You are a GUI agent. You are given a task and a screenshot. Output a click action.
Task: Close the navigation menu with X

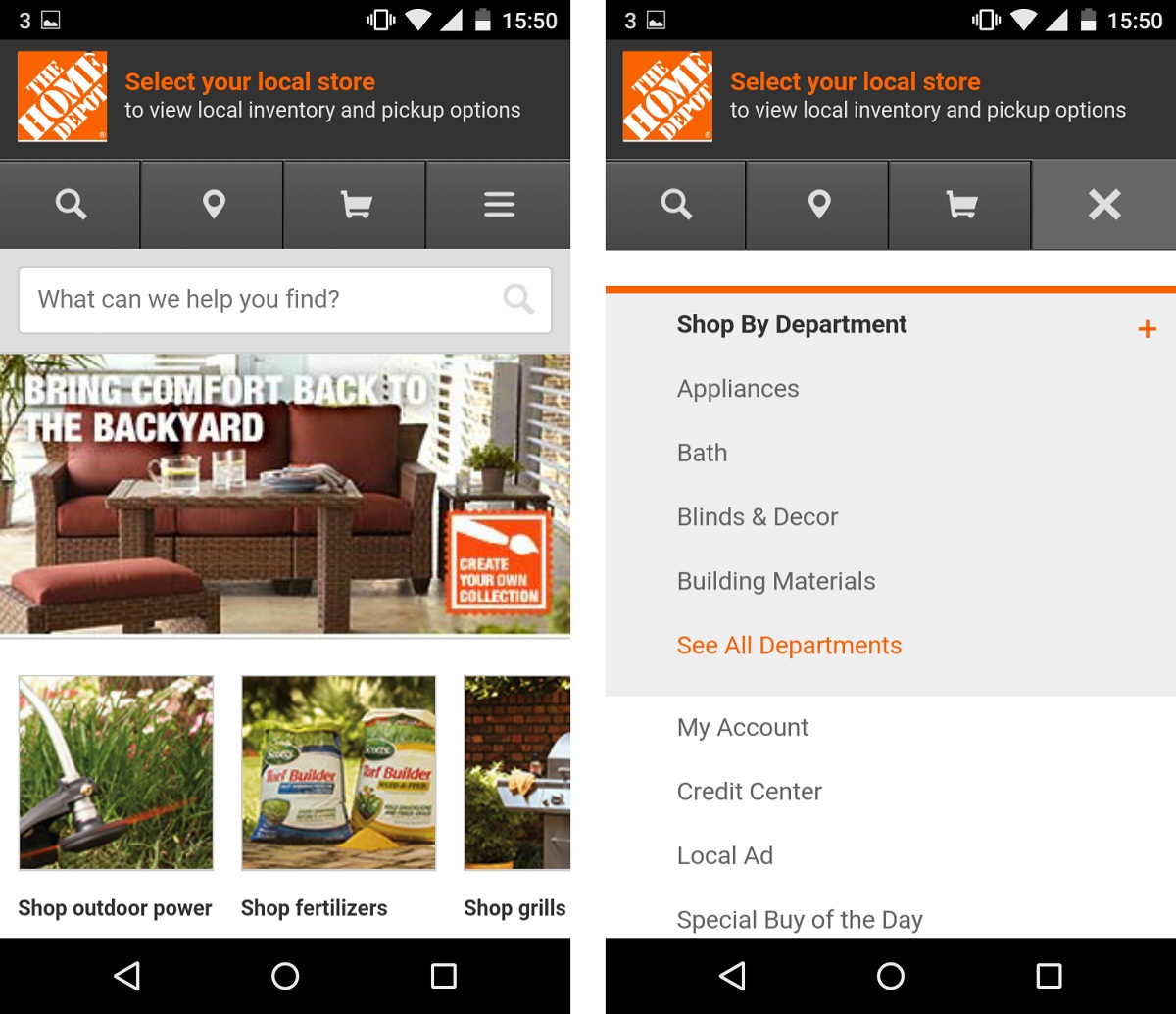(x=1103, y=204)
